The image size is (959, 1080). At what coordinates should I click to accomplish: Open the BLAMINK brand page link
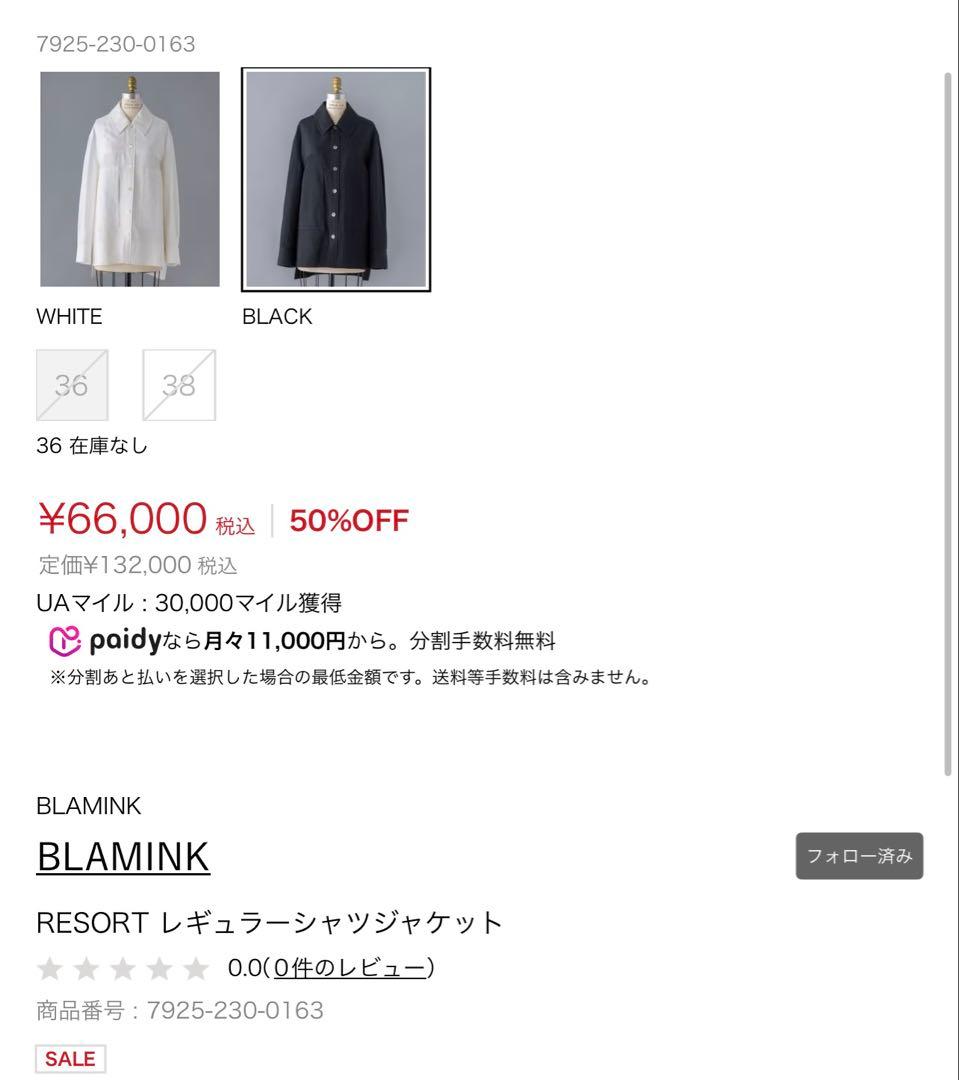tap(122, 856)
